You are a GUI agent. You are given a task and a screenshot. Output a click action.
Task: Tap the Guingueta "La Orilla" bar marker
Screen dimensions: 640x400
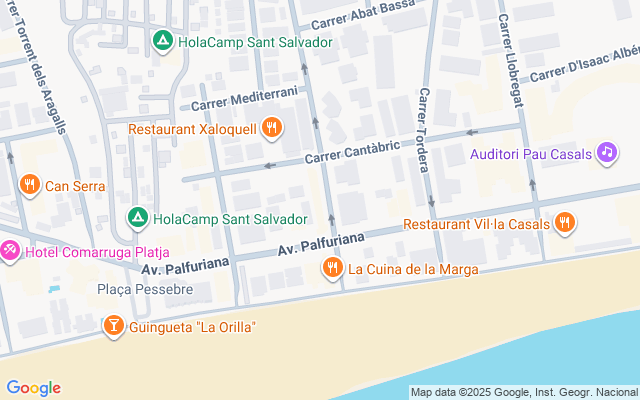coord(113,327)
